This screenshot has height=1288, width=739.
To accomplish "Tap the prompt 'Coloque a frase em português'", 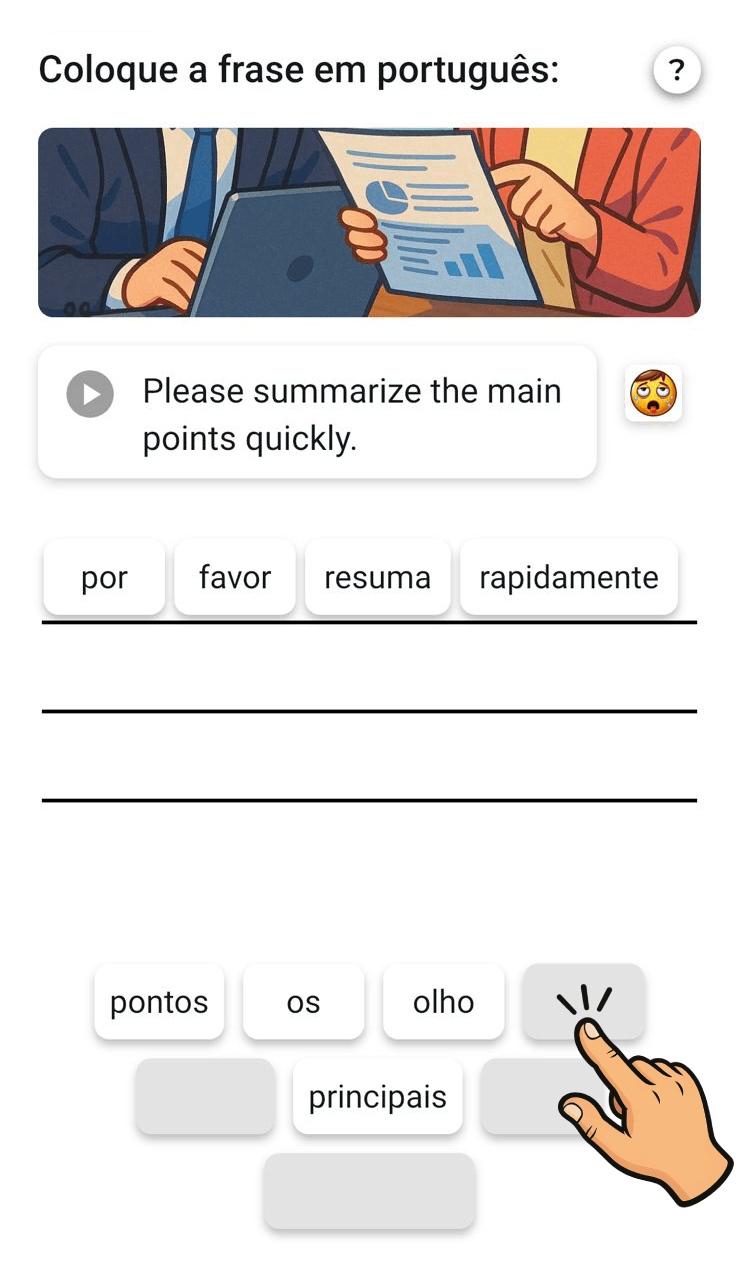I will point(298,69).
